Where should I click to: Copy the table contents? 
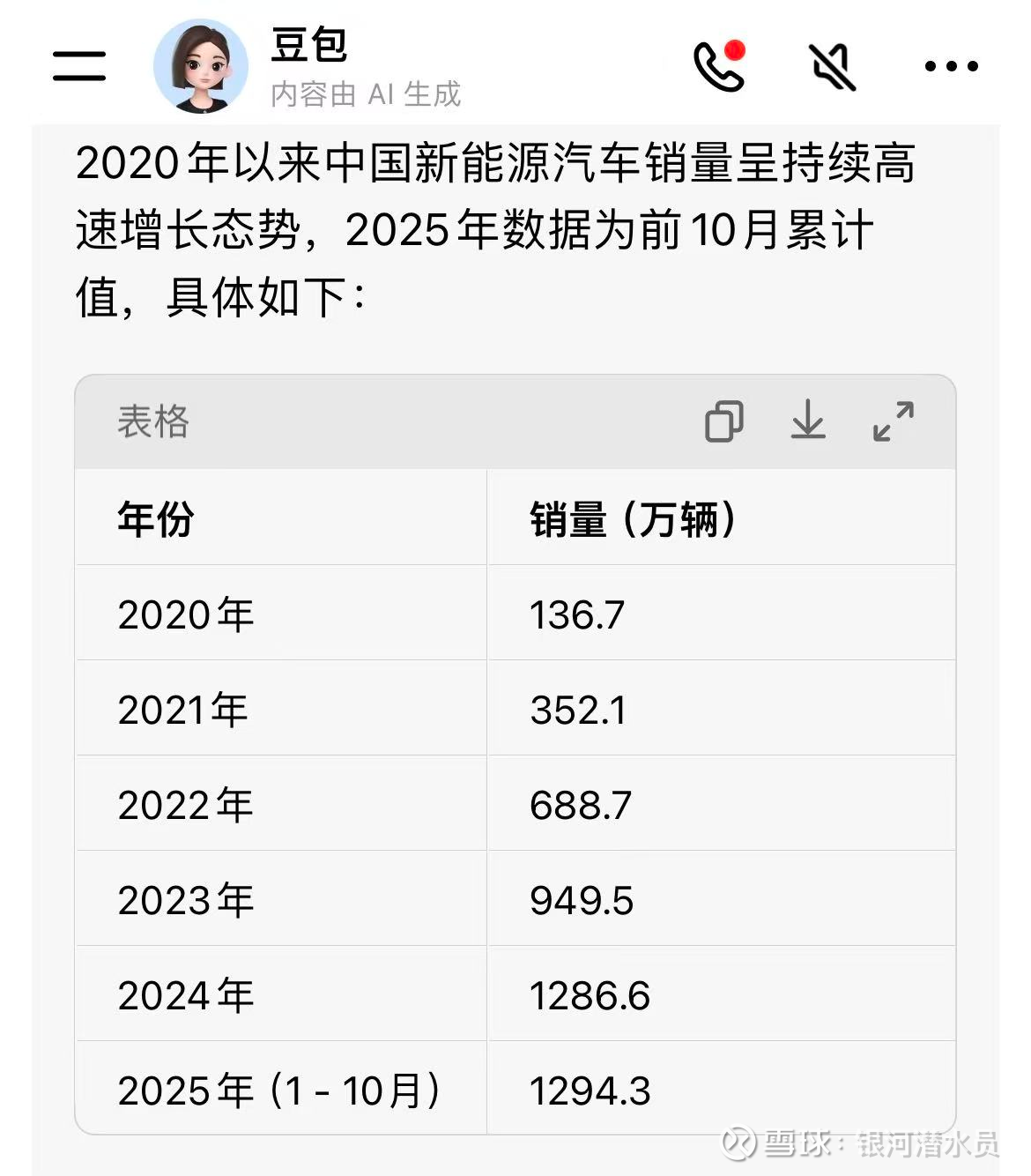click(724, 421)
